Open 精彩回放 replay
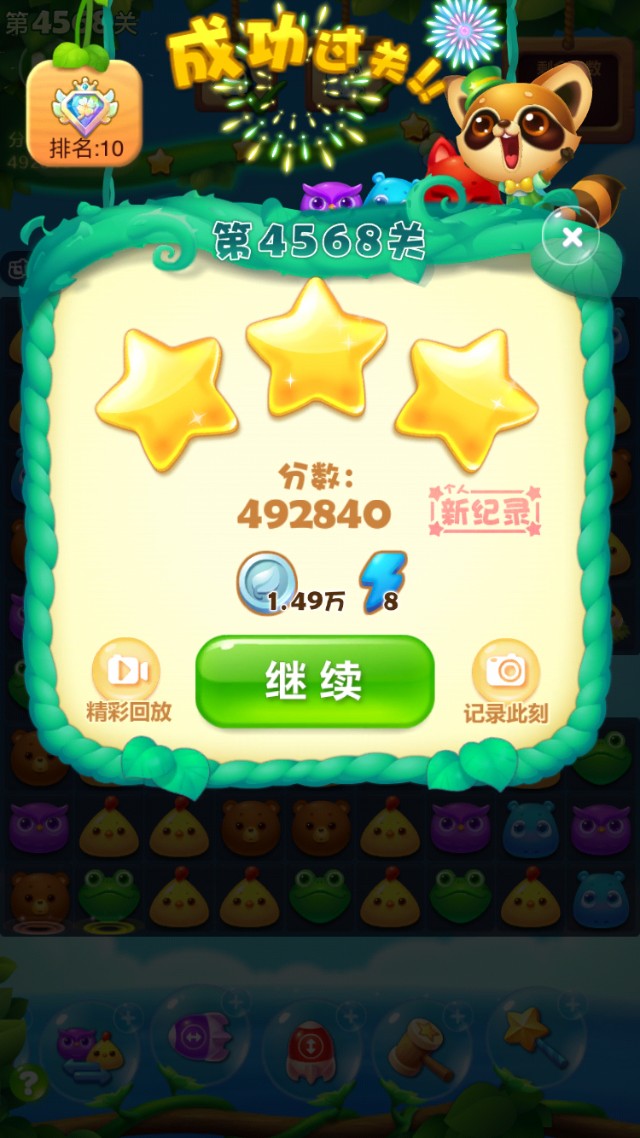 point(126,672)
